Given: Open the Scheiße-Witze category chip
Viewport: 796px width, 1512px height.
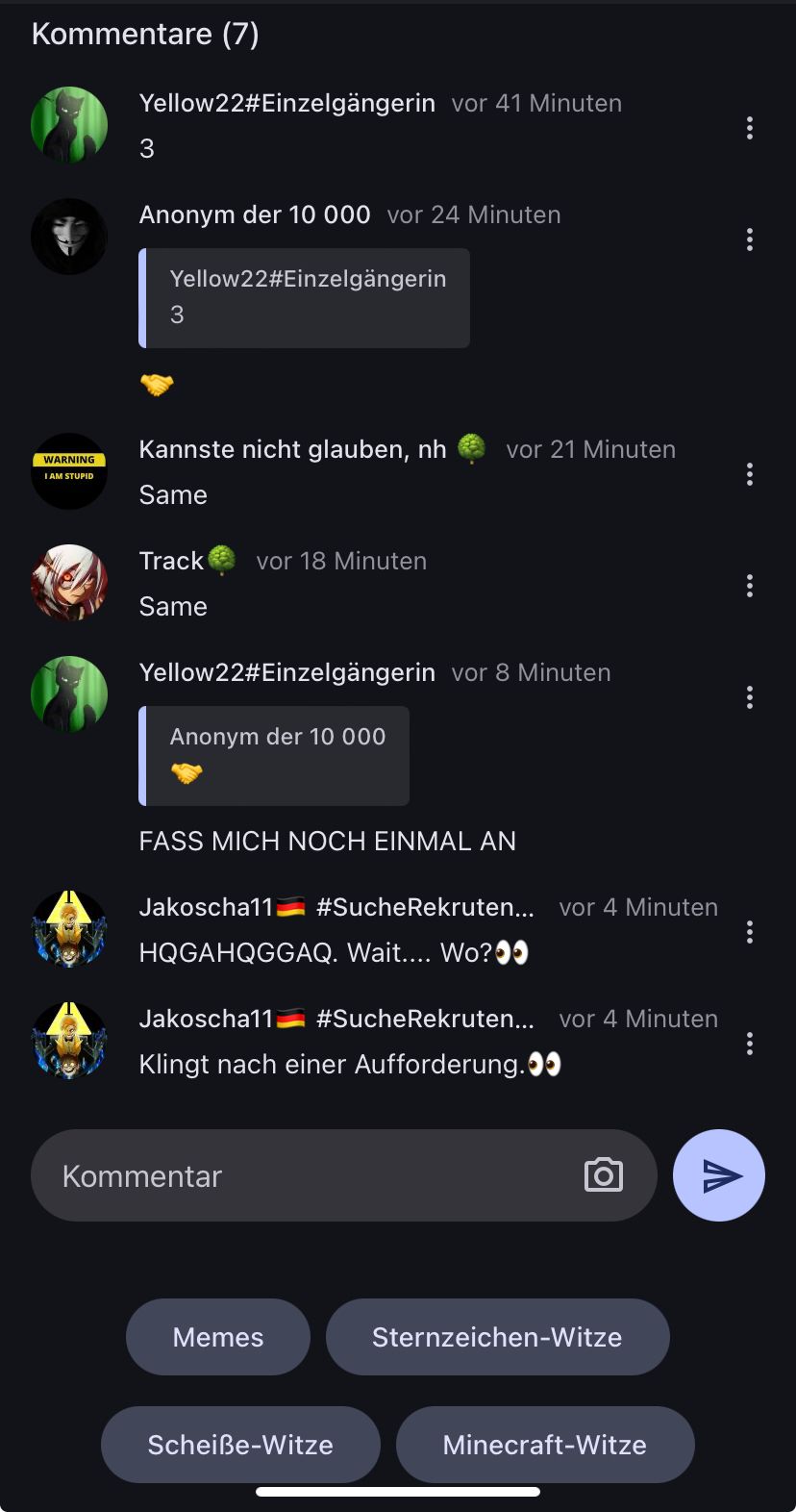Looking at the screenshot, I should (240, 1445).
